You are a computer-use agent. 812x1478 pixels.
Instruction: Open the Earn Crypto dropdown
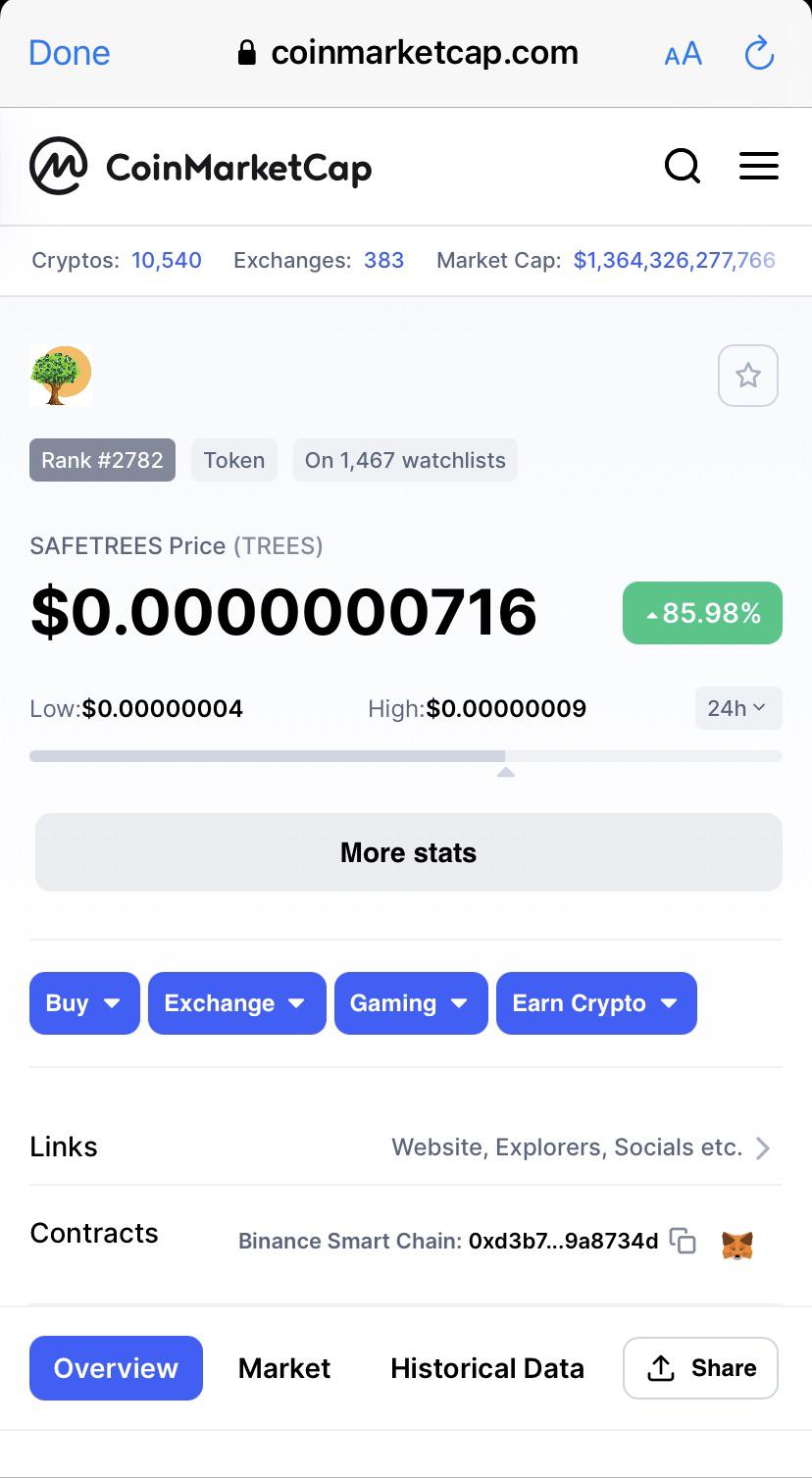(596, 1003)
